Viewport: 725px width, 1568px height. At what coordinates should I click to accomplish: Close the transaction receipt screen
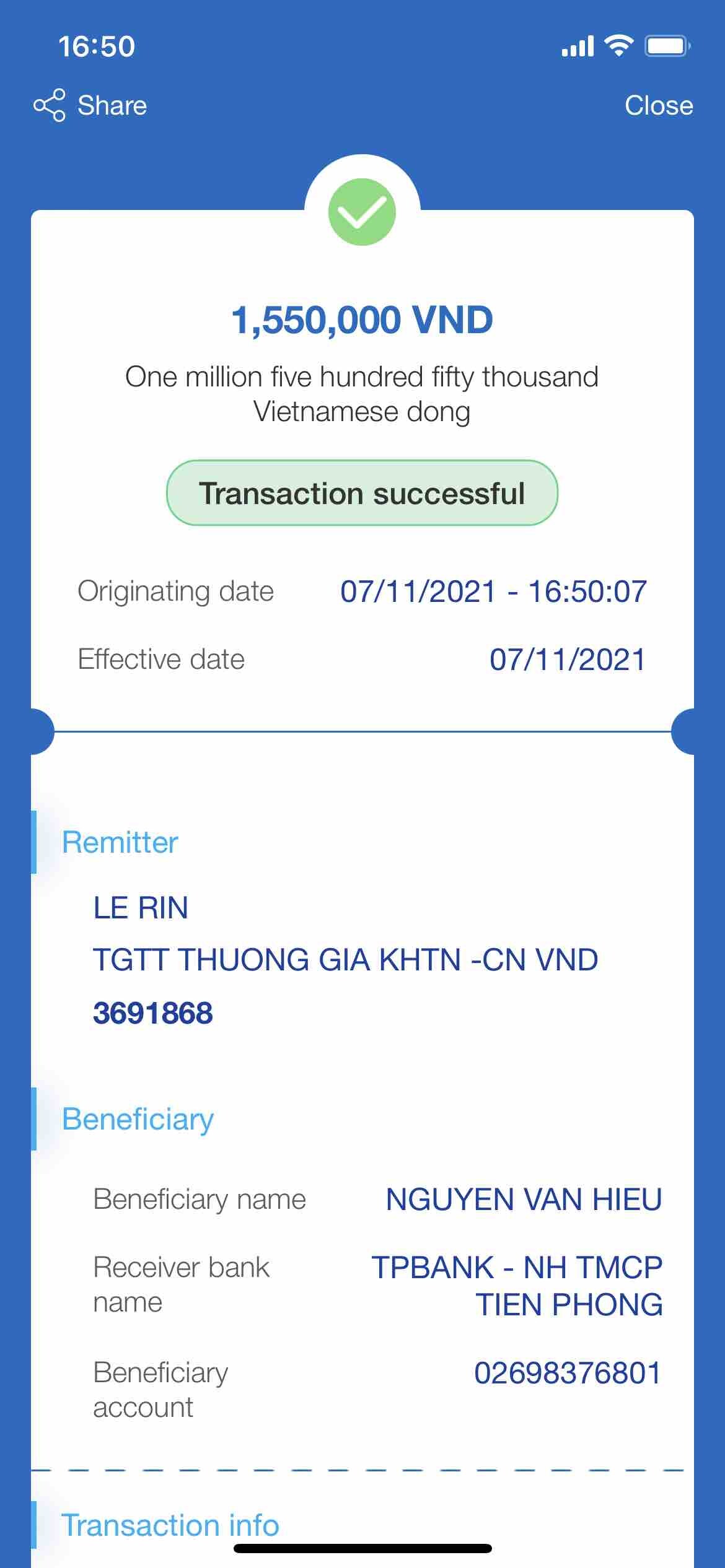click(658, 105)
